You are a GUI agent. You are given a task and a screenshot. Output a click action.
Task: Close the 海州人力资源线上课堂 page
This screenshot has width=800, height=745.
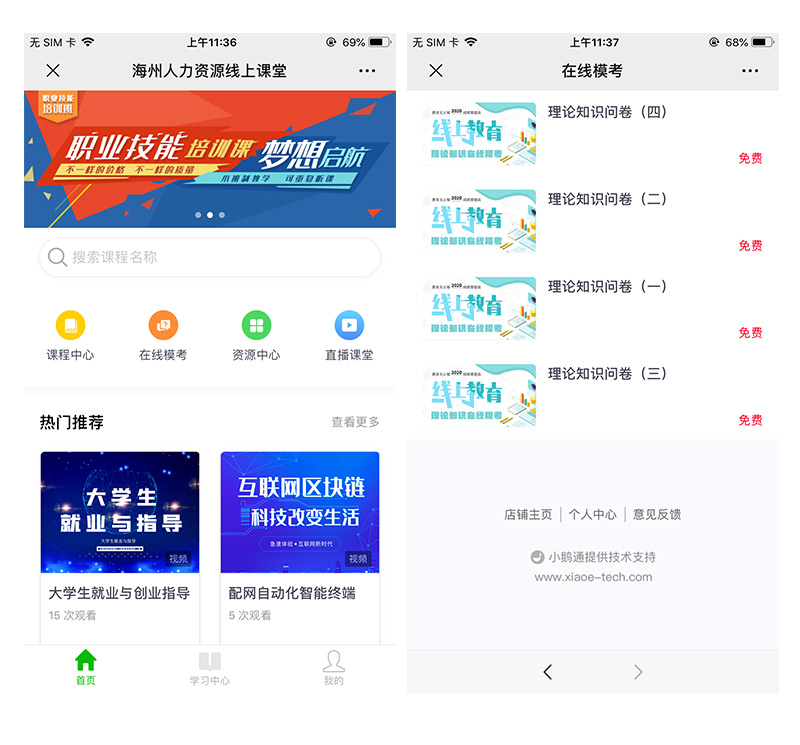(53, 71)
